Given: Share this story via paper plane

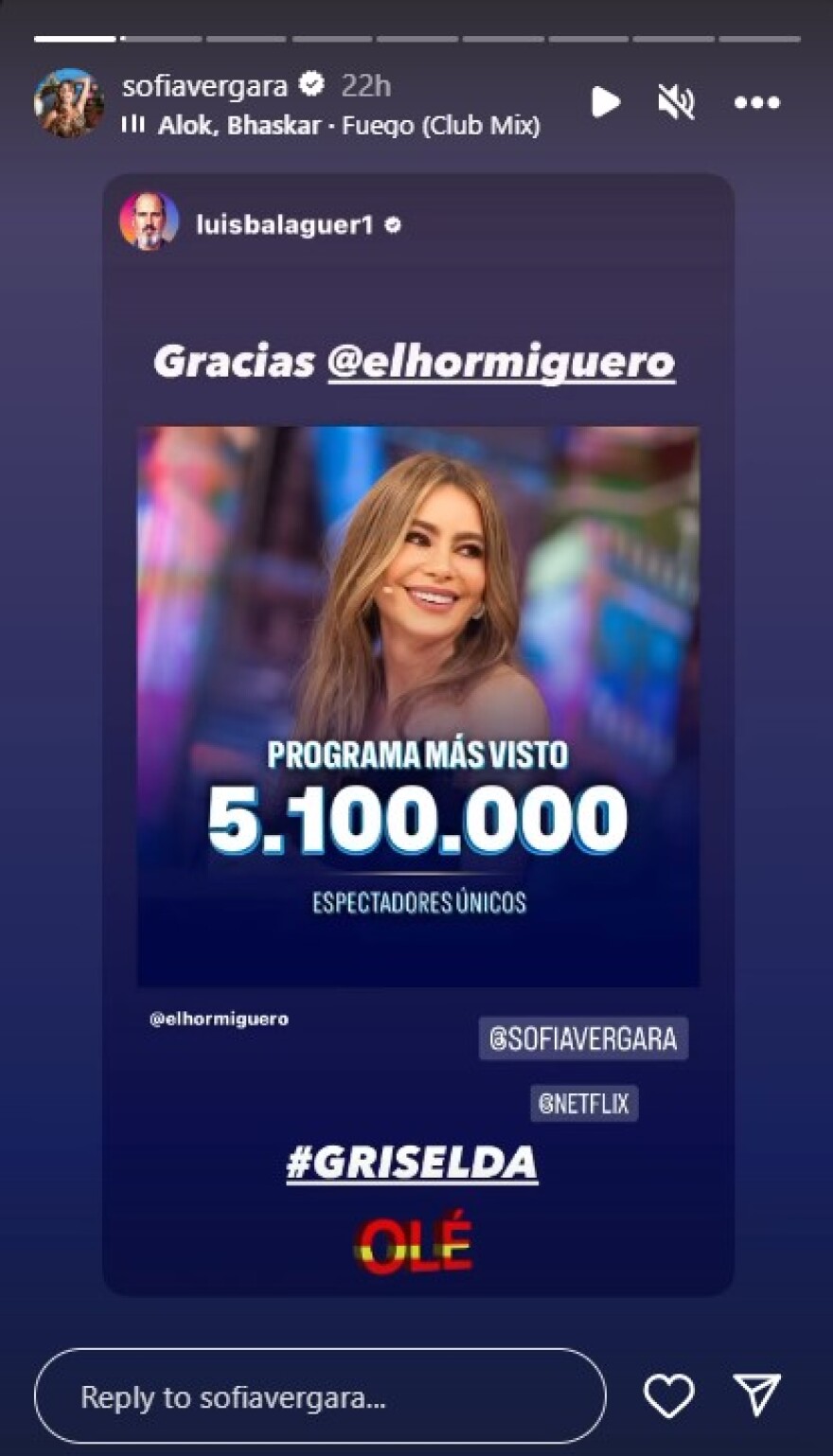Looking at the screenshot, I should coord(757,1396).
